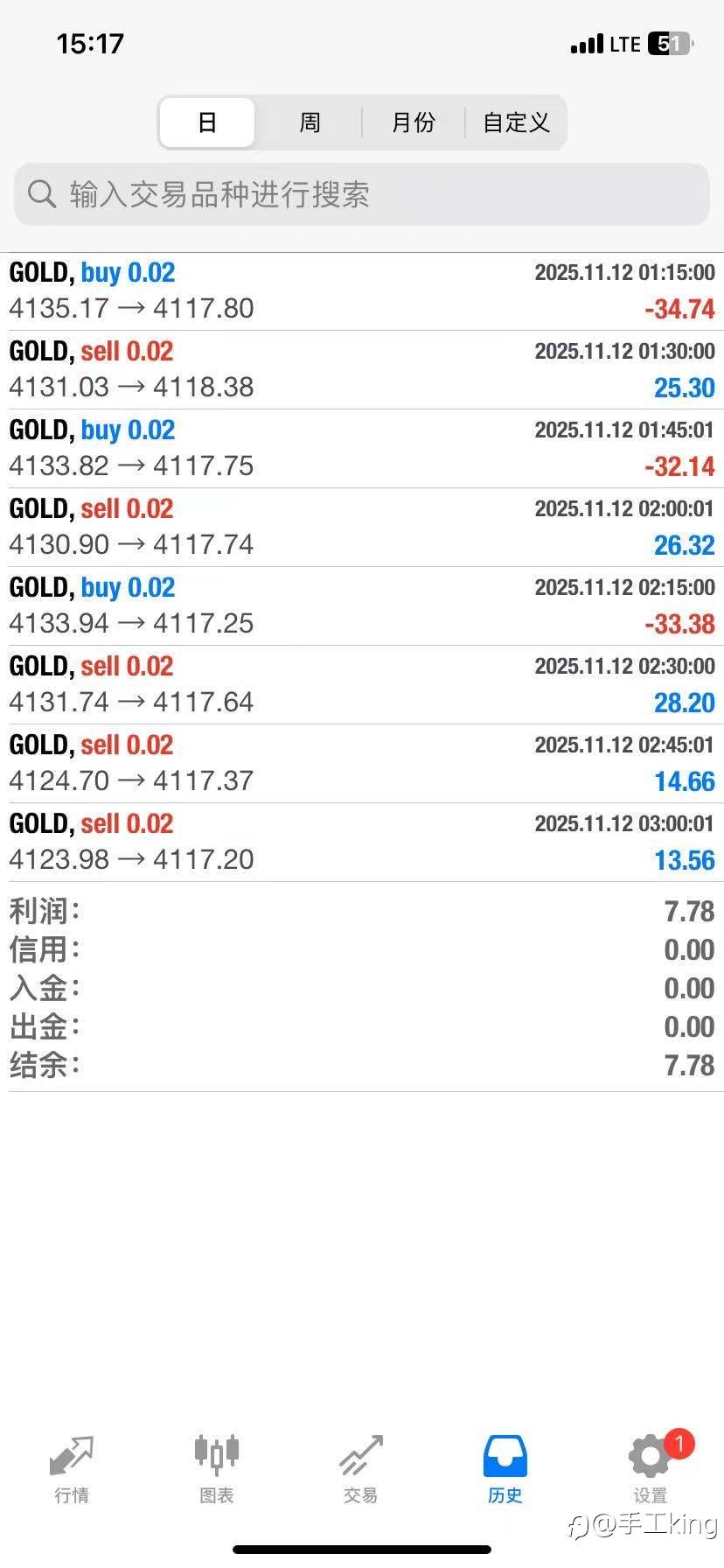The image size is (724, 1568).
Task: Open the GOLD sell trade at 03:00:01
Action: (x=362, y=843)
